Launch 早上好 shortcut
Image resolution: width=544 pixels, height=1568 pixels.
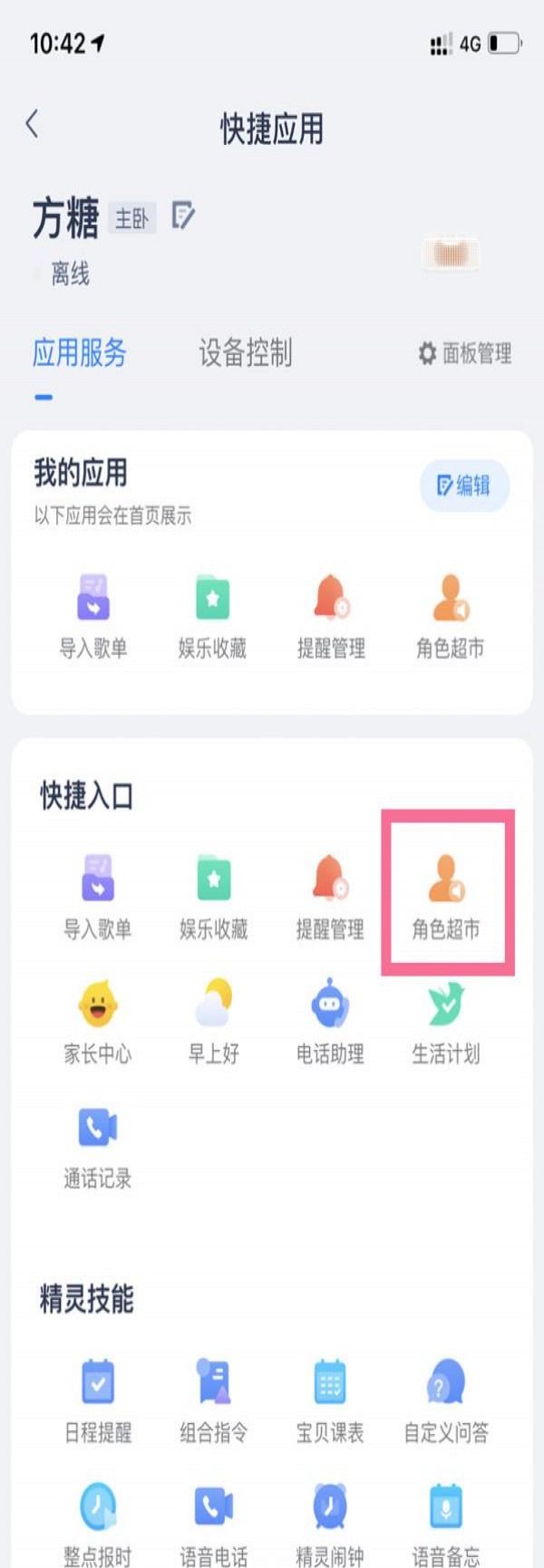[213, 1022]
